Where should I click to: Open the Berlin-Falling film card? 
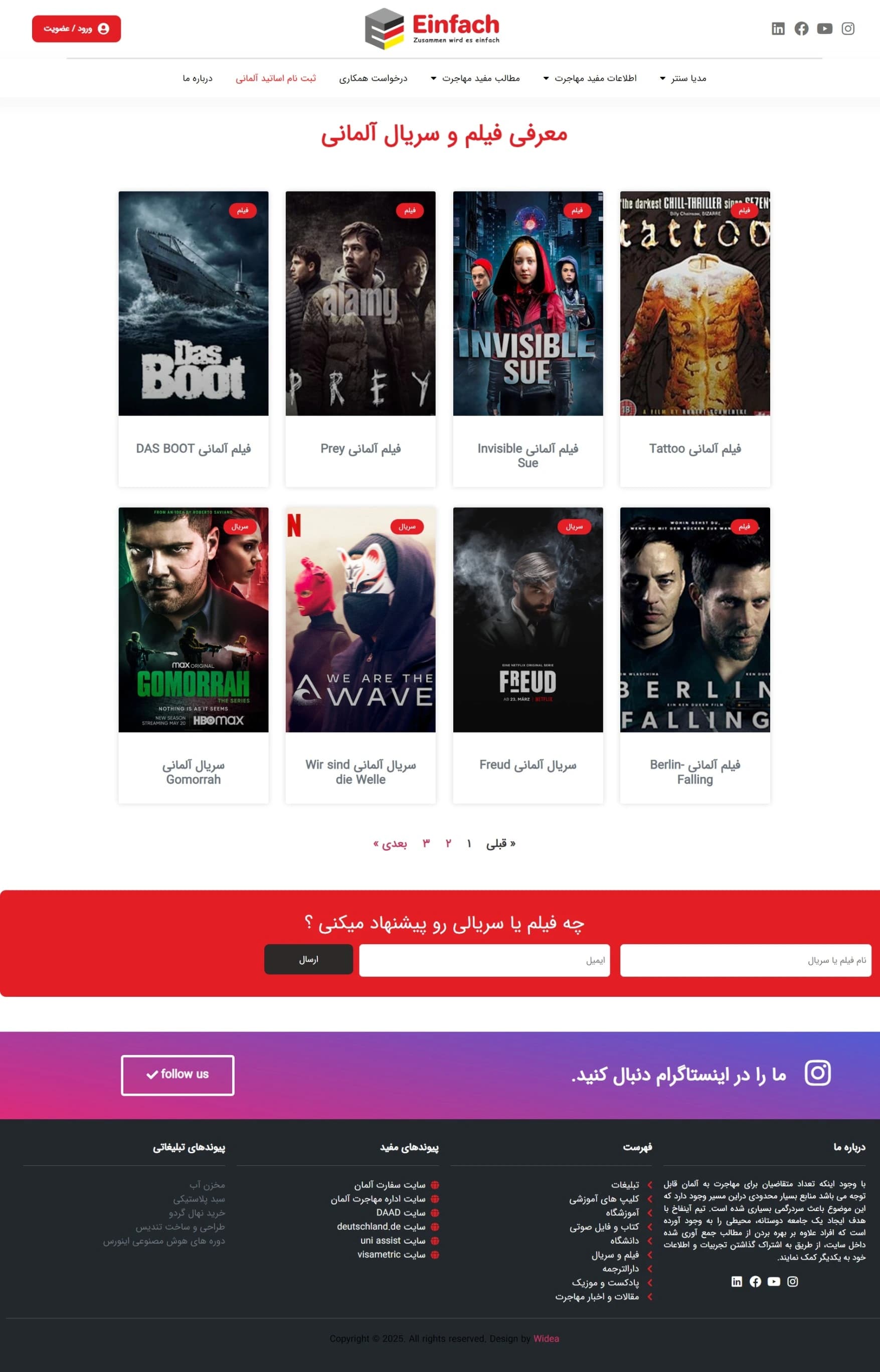click(695, 620)
